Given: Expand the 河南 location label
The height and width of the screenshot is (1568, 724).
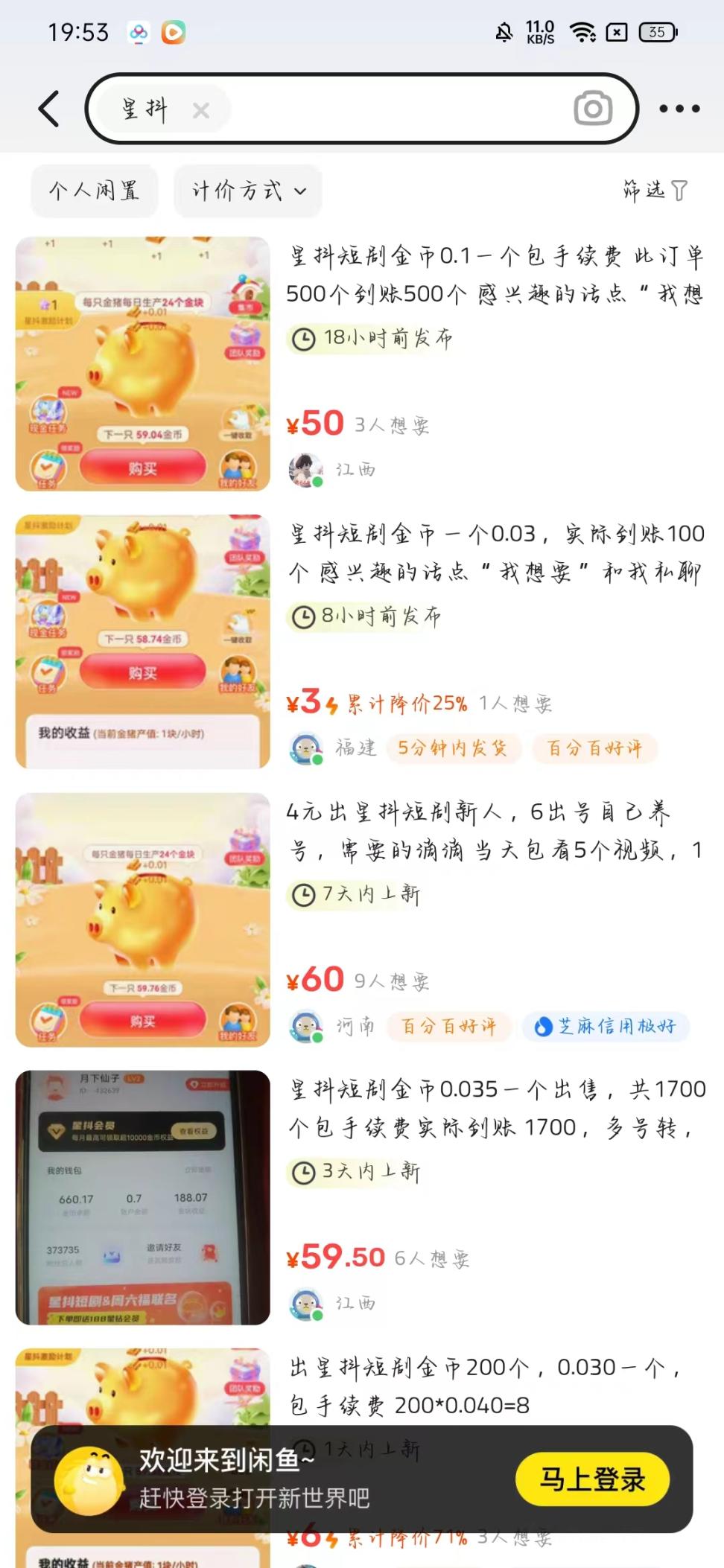Looking at the screenshot, I should tap(357, 1026).
